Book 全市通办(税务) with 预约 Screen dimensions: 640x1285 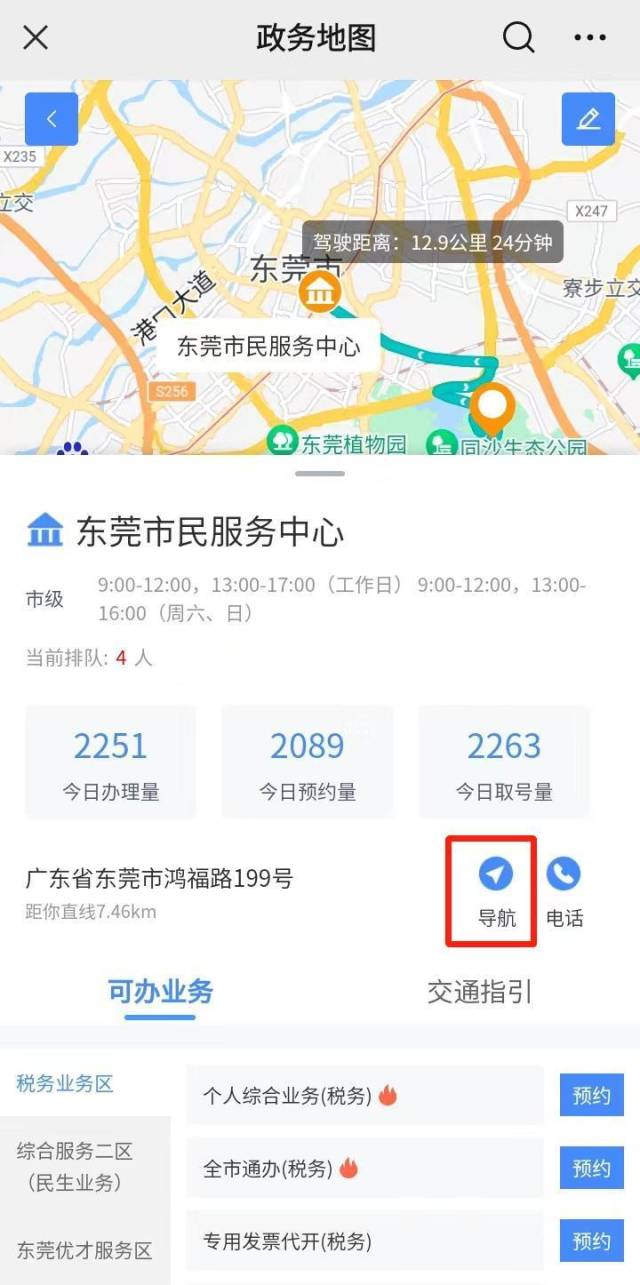tap(591, 1168)
